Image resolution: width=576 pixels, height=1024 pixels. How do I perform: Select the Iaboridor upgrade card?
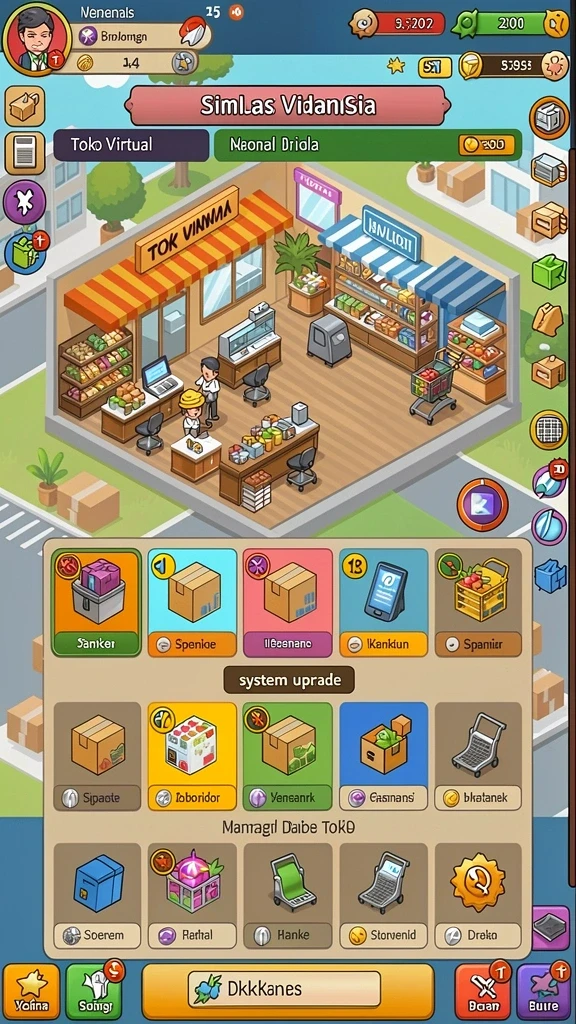pos(192,756)
